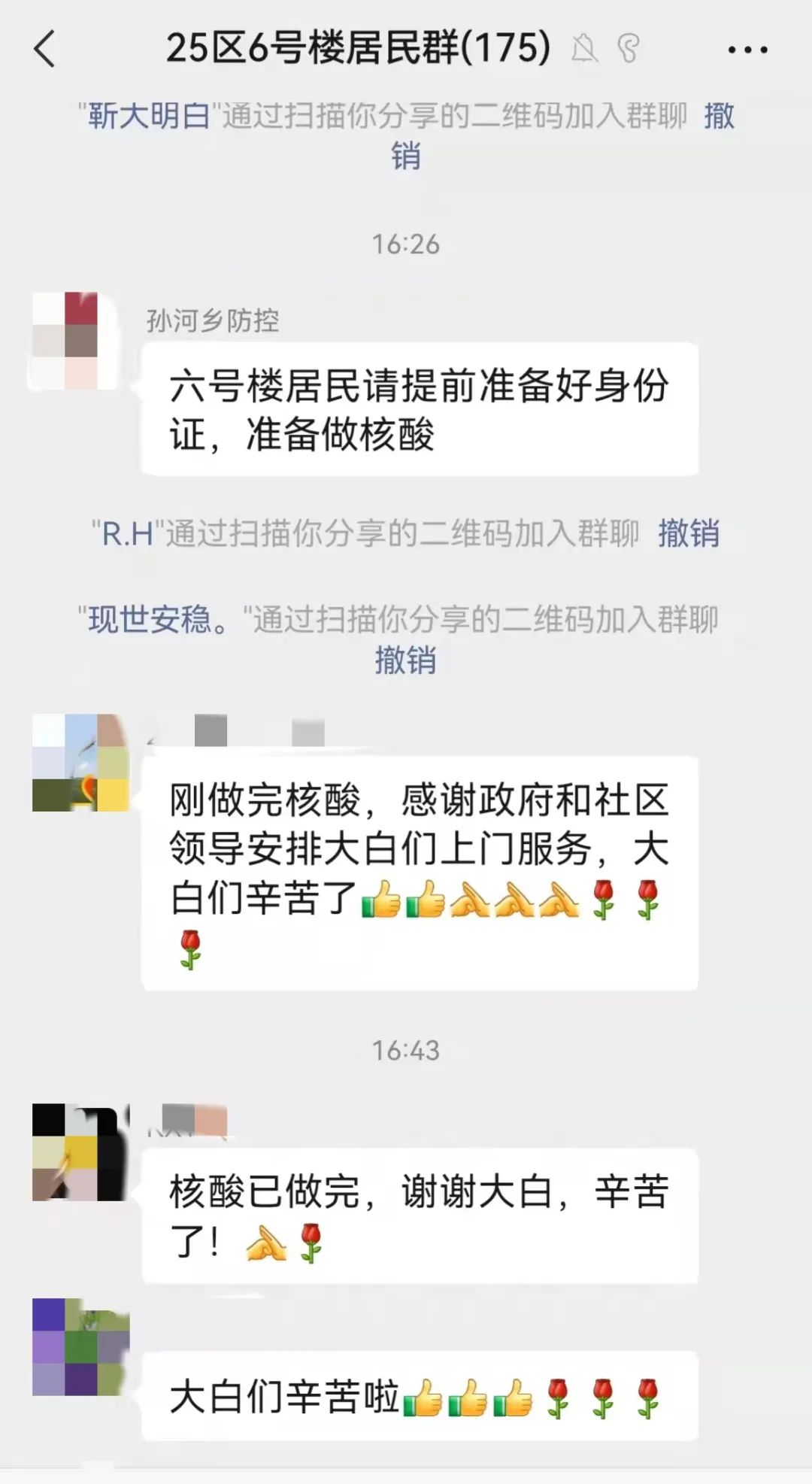Open avatar of 大白们辛苦啦 message sender
The width and height of the screenshot is (812, 1484).
click(x=80, y=1346)
